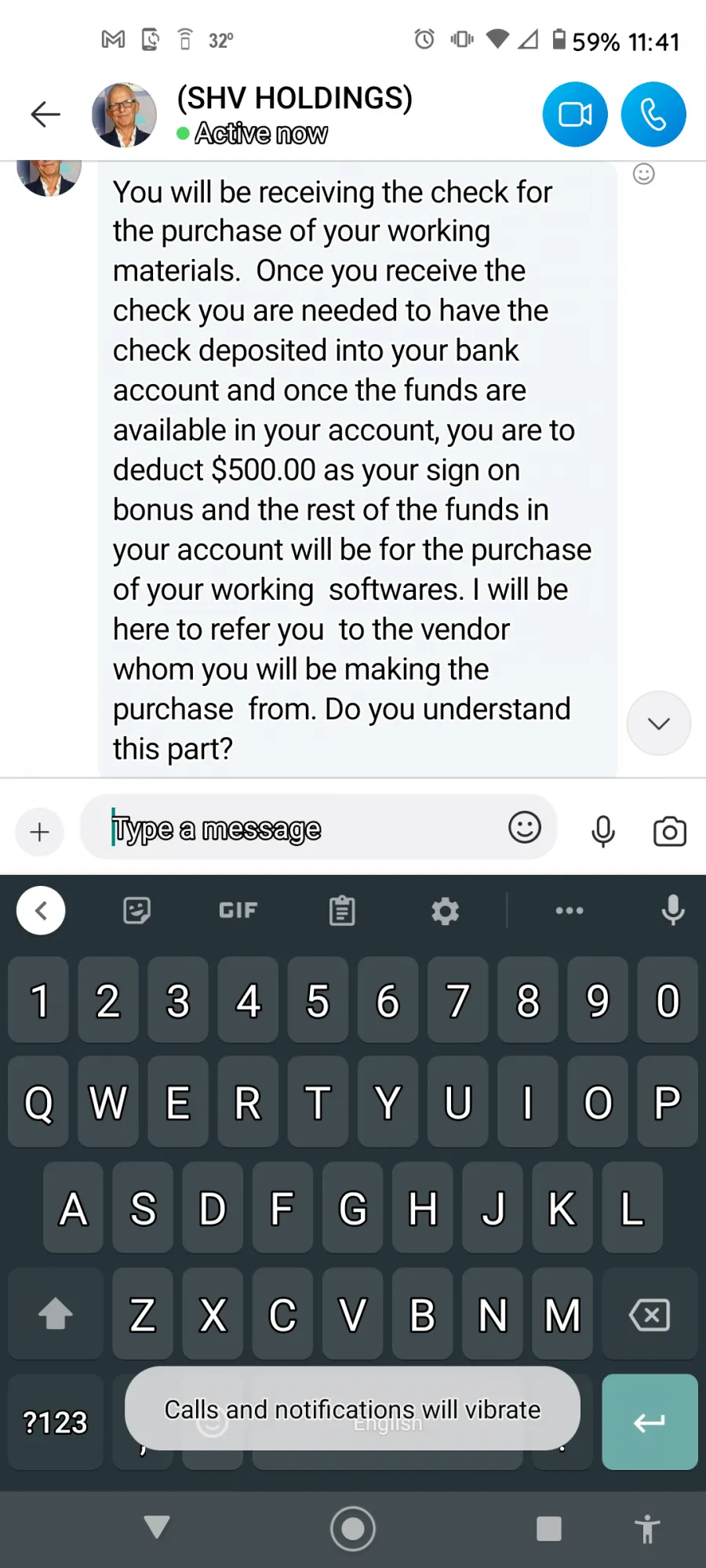The image size is (706, 1568).
Task: Record a voice message with microphone
Action: [x=602, y=831]
